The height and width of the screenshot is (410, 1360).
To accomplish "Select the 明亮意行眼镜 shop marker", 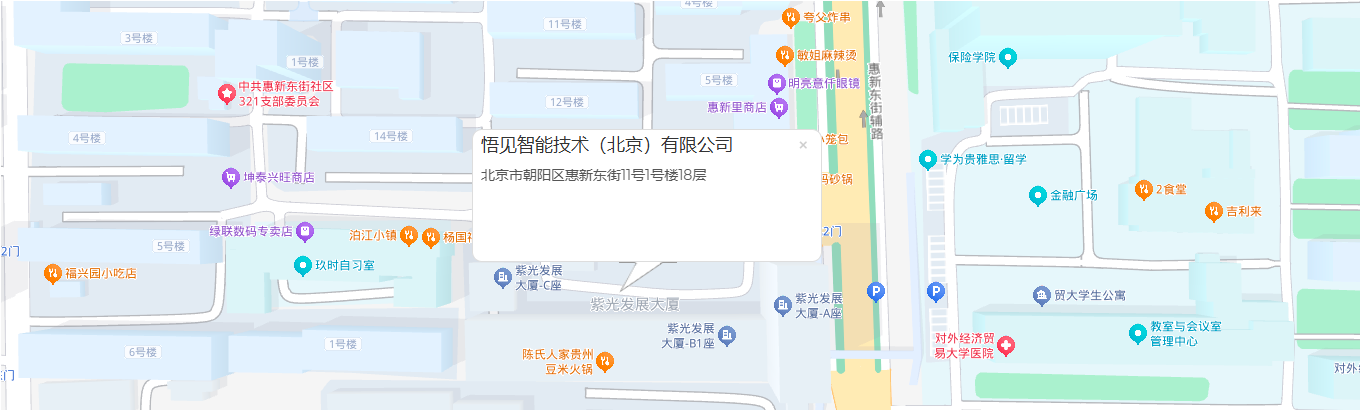I will (x=776, y=83).
